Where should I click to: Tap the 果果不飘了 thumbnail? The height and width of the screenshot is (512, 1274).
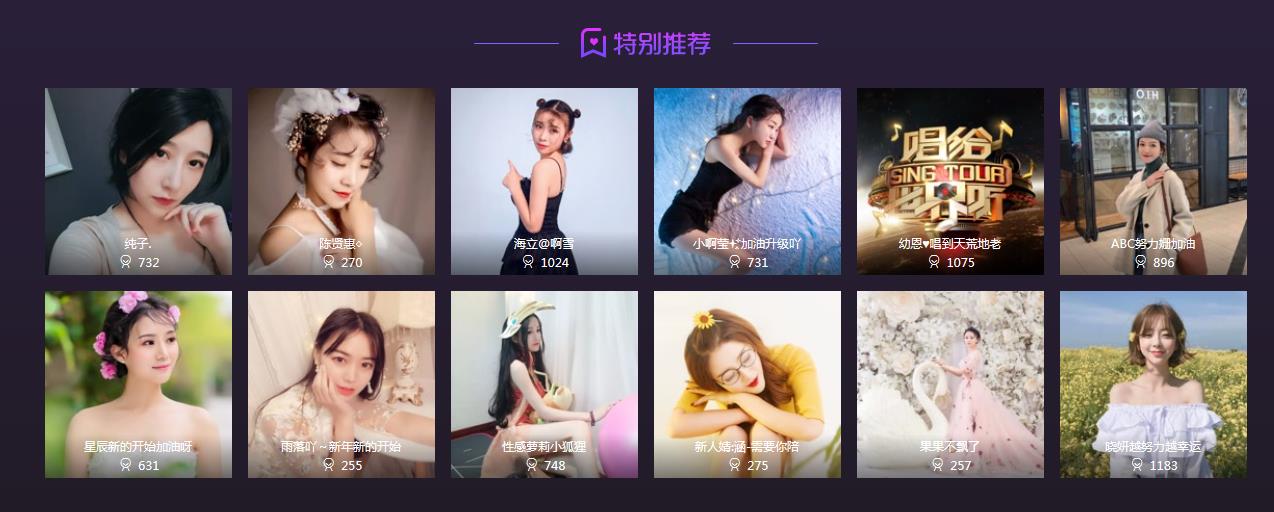[x=950, y=384]
